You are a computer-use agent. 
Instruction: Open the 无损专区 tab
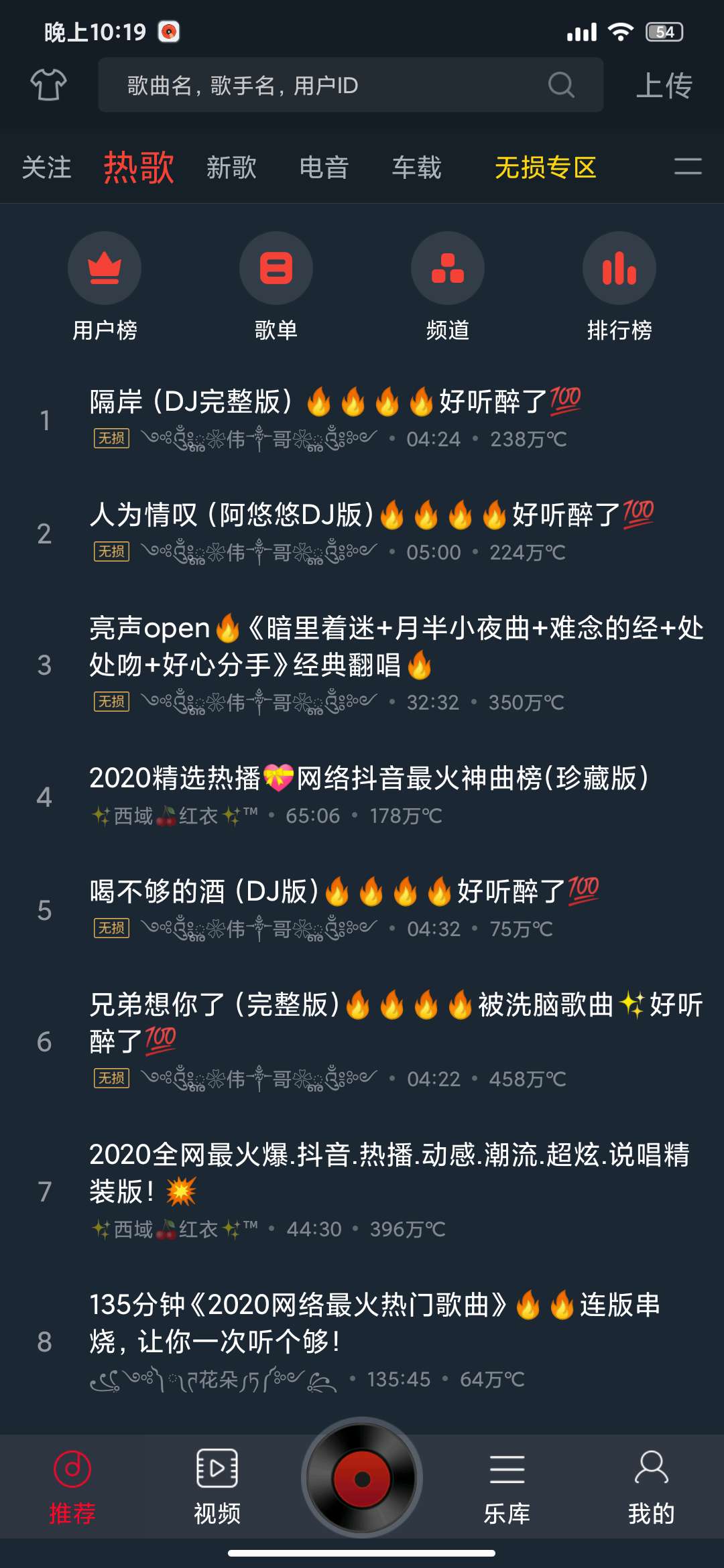[545, 168]
